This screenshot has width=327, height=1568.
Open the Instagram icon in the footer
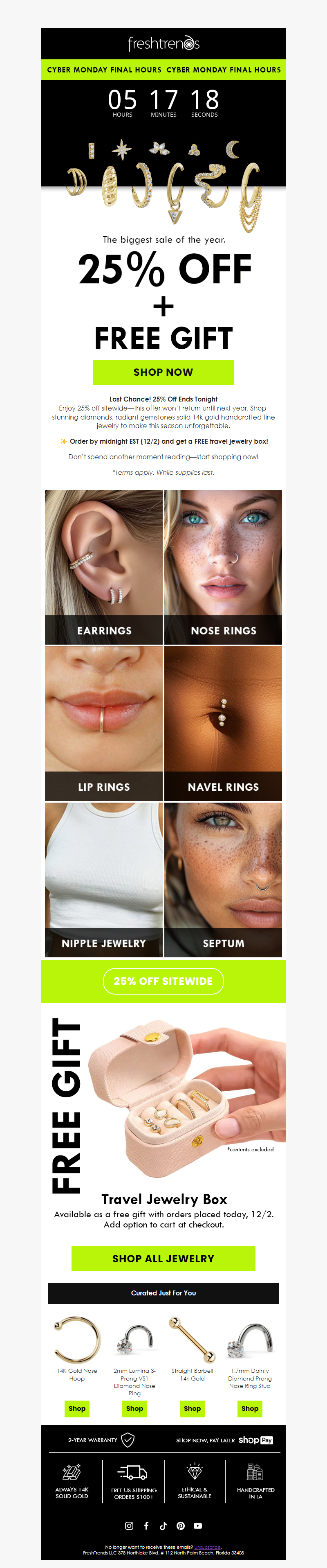point(129,1525)
